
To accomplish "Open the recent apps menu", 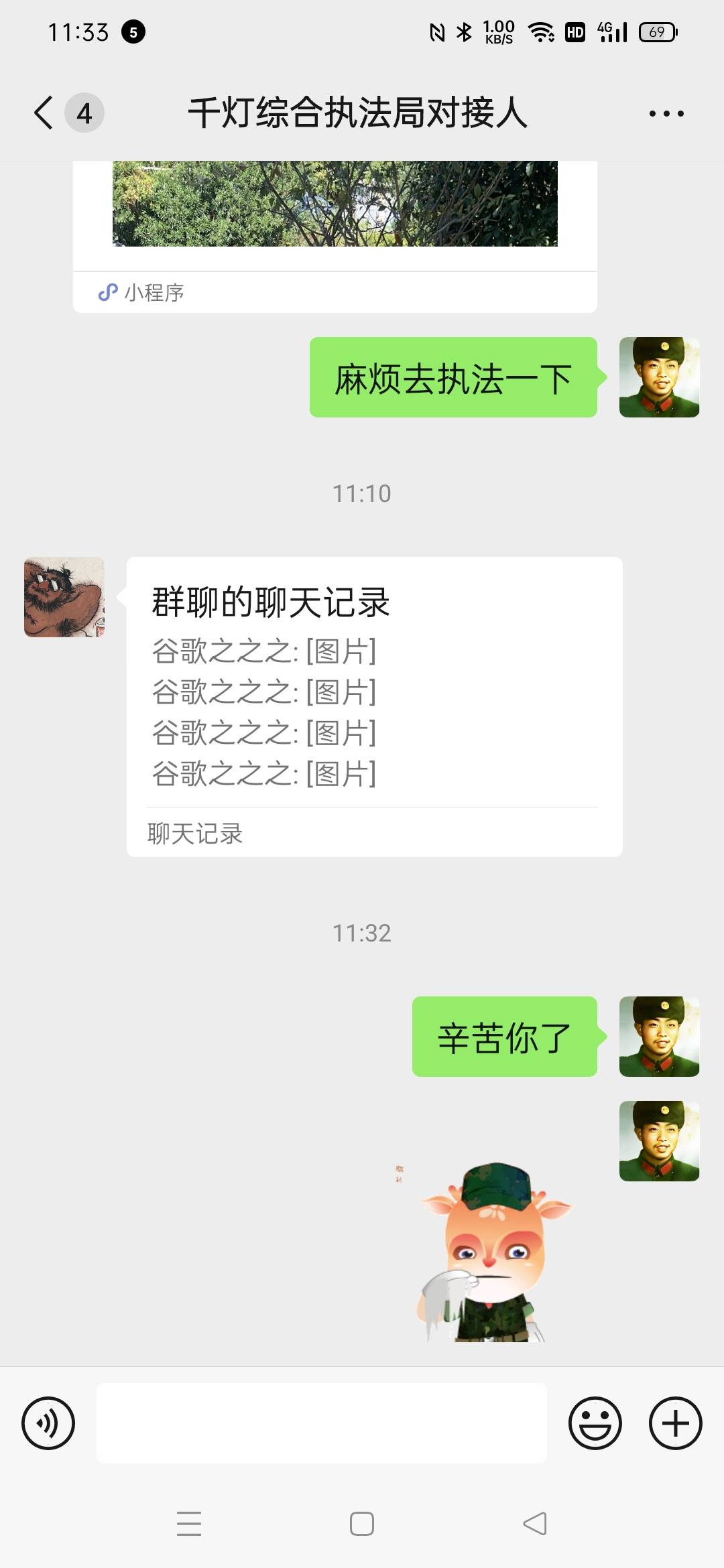I will click(x=189, y=1524).
